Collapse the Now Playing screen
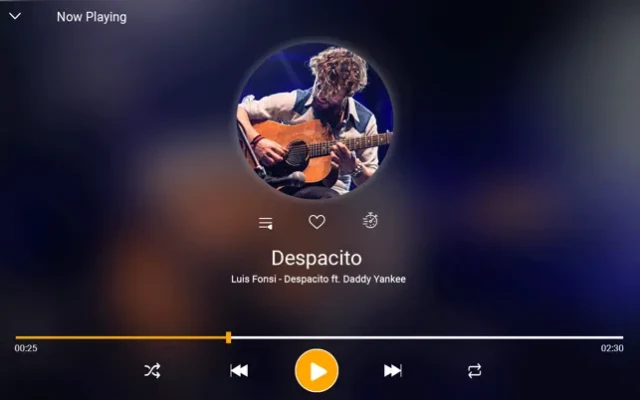The width and height of the screenshot is (640, 400). [15, 16]
